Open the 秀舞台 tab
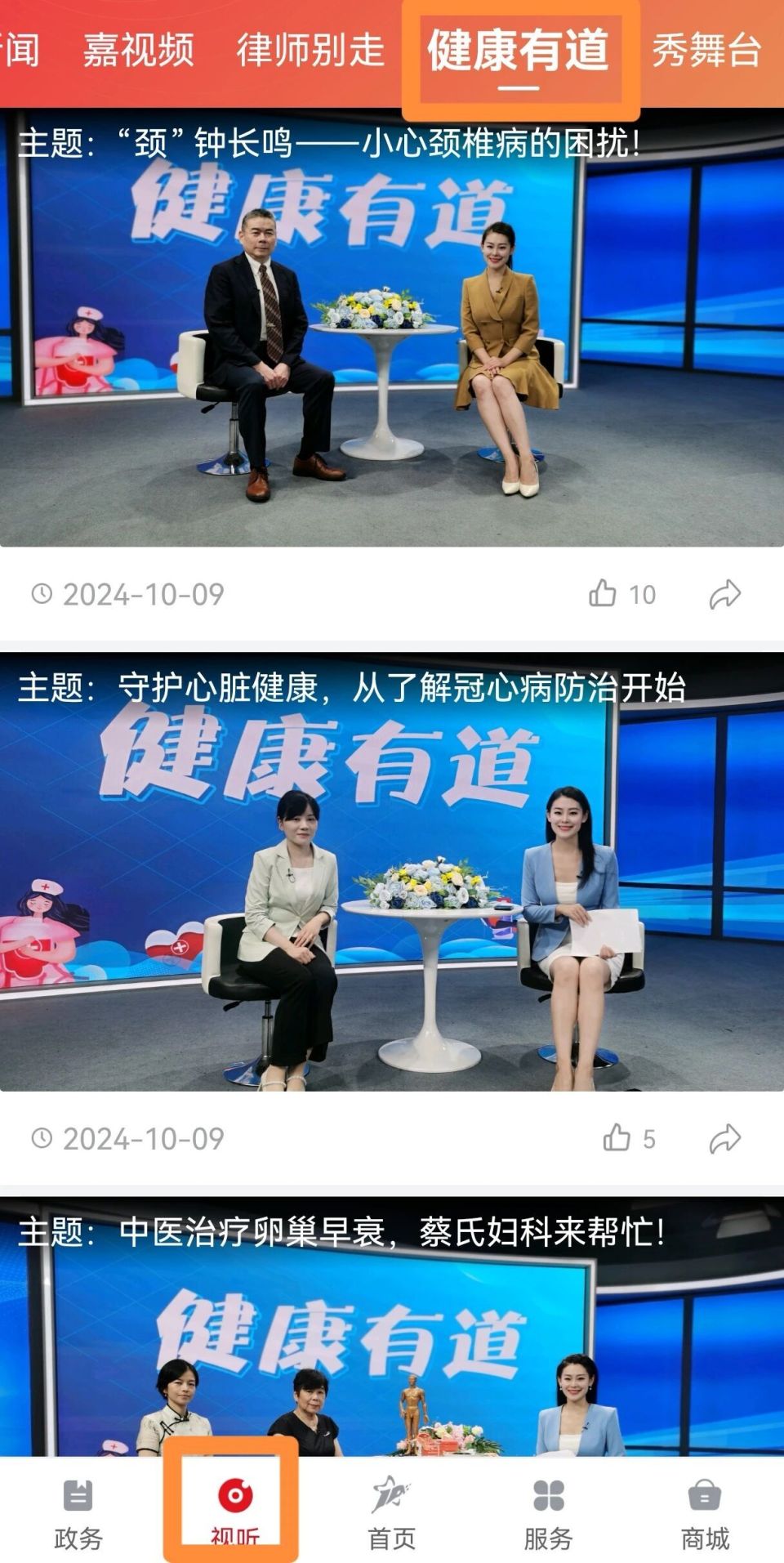The height and width of the screenshot is (1563, 784). (x=707, y=51)
